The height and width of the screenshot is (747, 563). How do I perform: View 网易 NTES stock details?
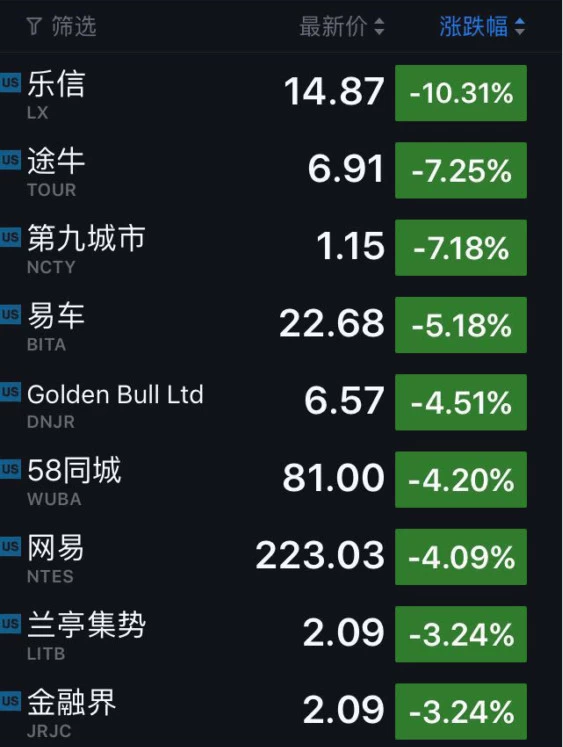click(x=282, y=556)
